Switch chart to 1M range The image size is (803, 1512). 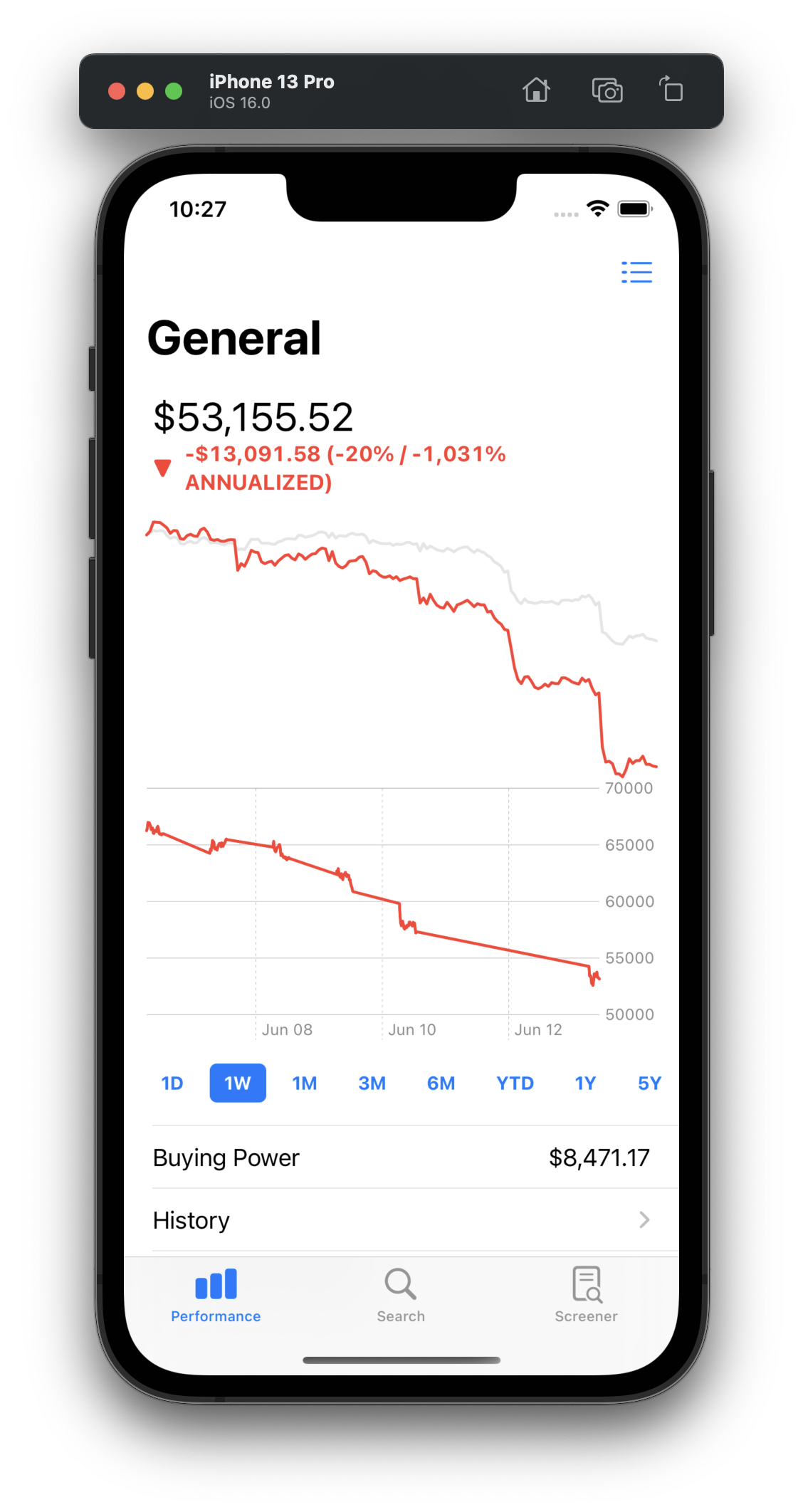305,1083
